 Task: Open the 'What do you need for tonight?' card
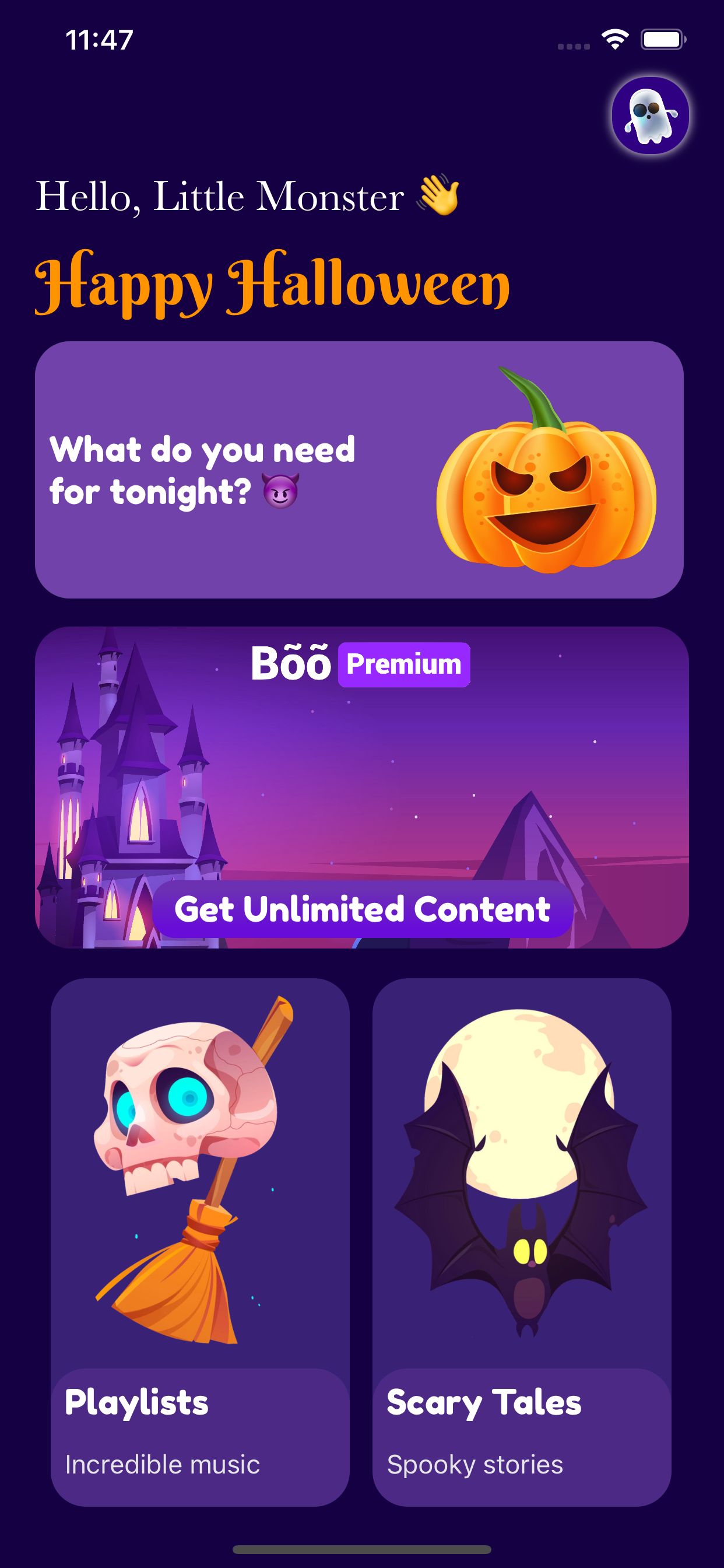pos(359,470)
